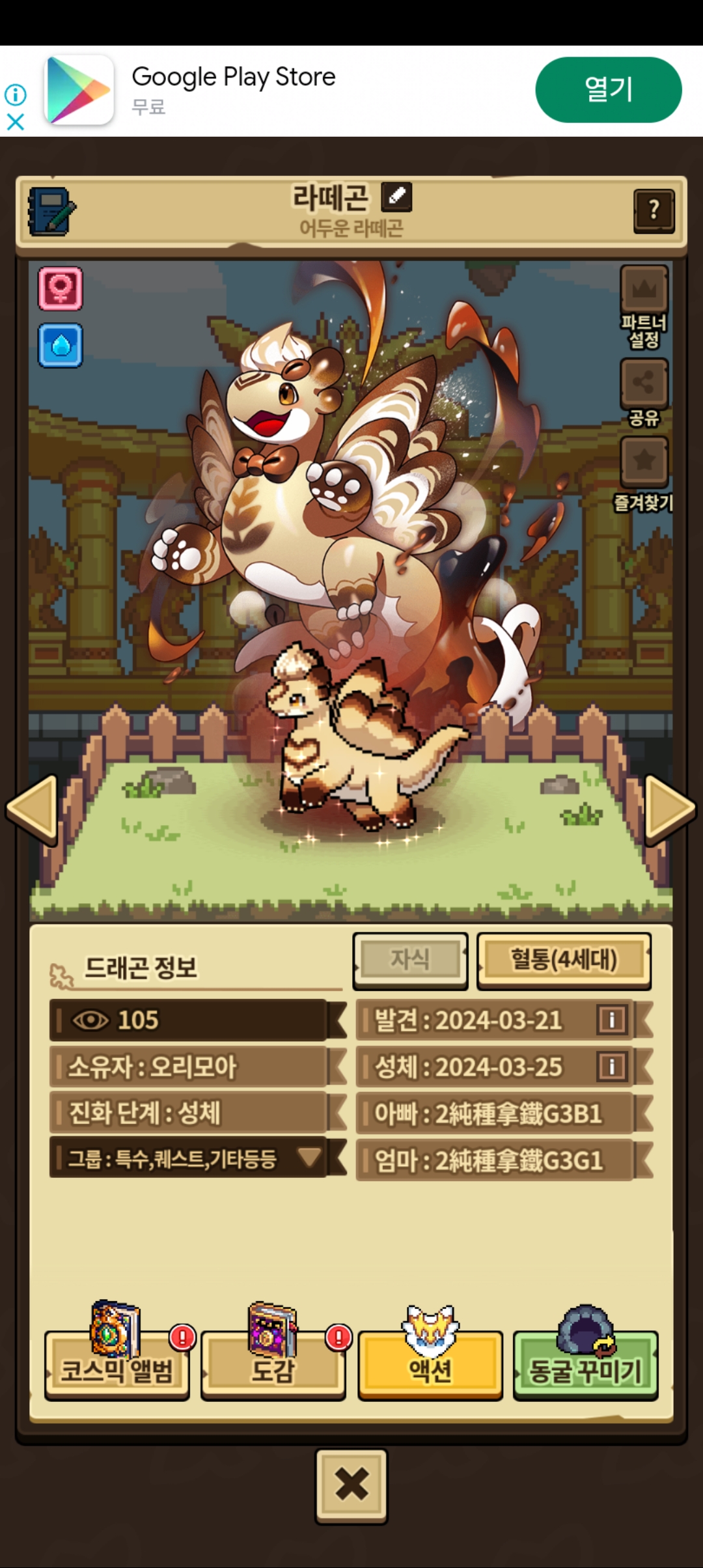The height and width of the screenshot is (1568, 703).
Task: View info for 성체 date
Action: (611, 1067)
